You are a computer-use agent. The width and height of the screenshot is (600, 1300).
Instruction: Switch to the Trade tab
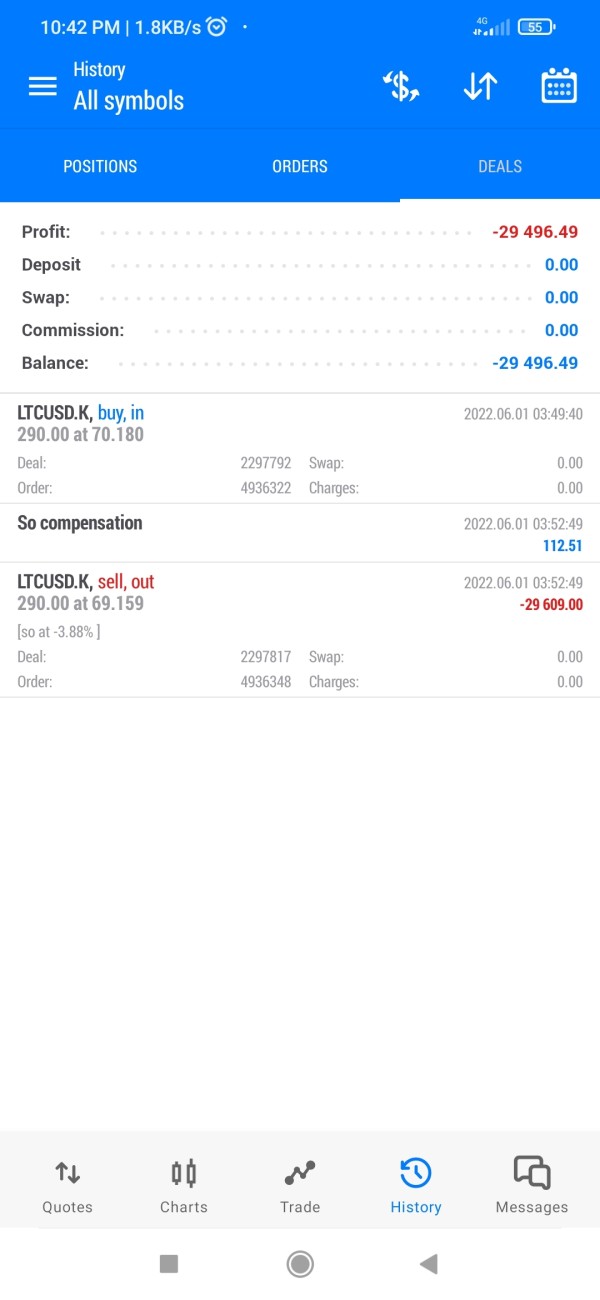pyautogui.click(x=300, y=1186)
